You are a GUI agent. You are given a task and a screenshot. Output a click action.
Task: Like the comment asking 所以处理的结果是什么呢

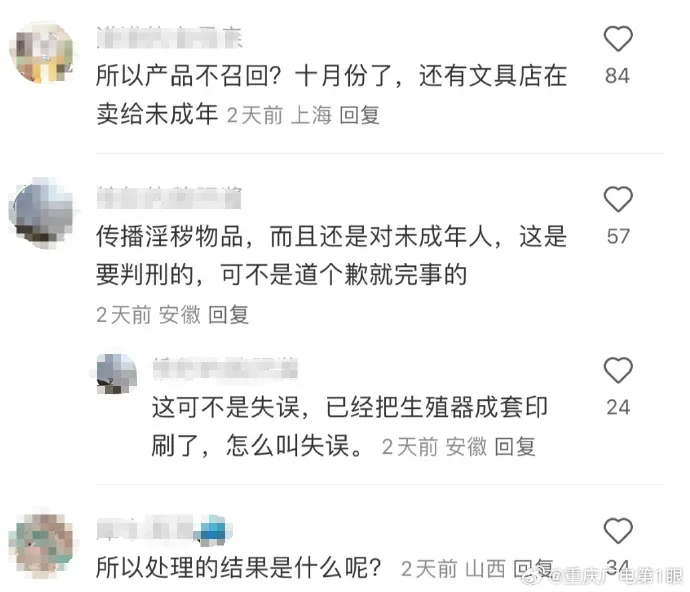(618, 531)
